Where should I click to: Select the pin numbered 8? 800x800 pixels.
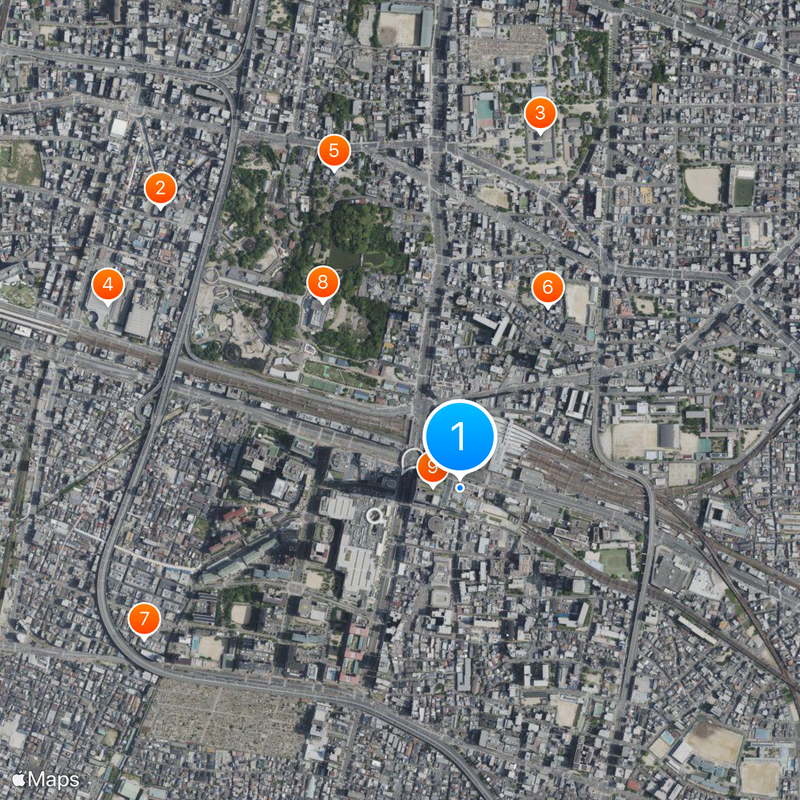click(x=322, y=283)
